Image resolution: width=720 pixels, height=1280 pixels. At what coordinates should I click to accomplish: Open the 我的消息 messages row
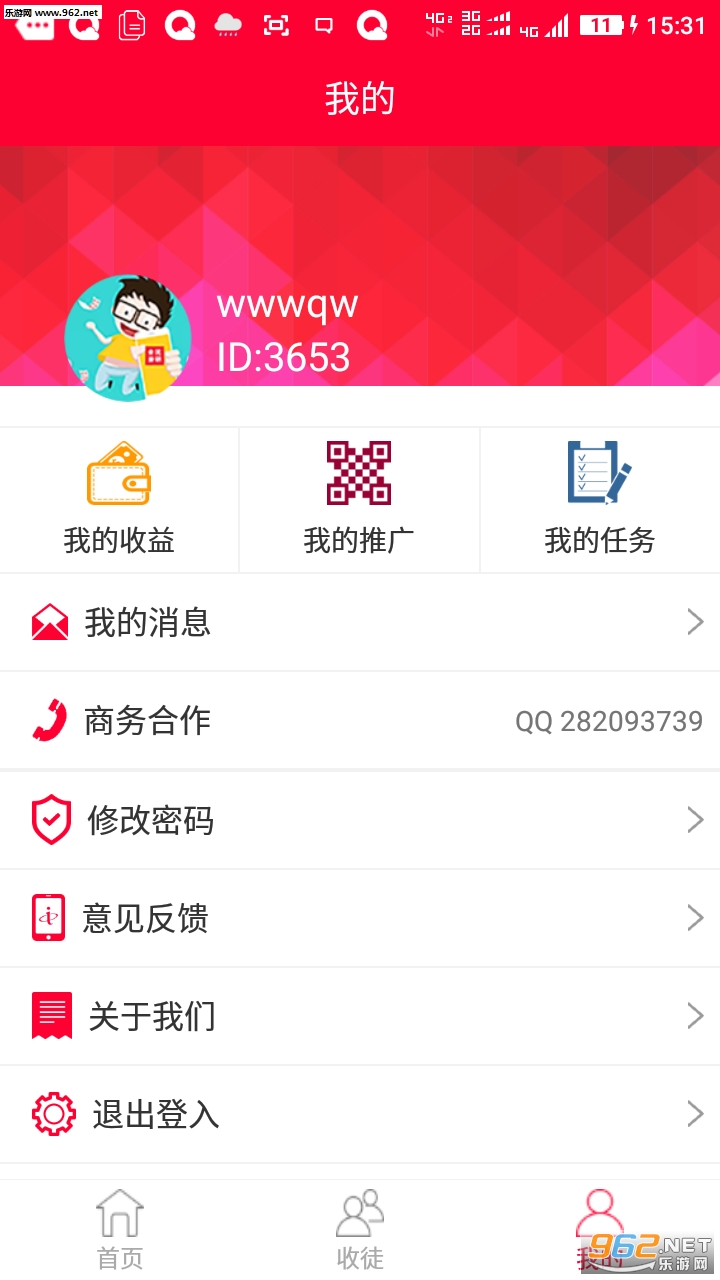pos(360,622)
